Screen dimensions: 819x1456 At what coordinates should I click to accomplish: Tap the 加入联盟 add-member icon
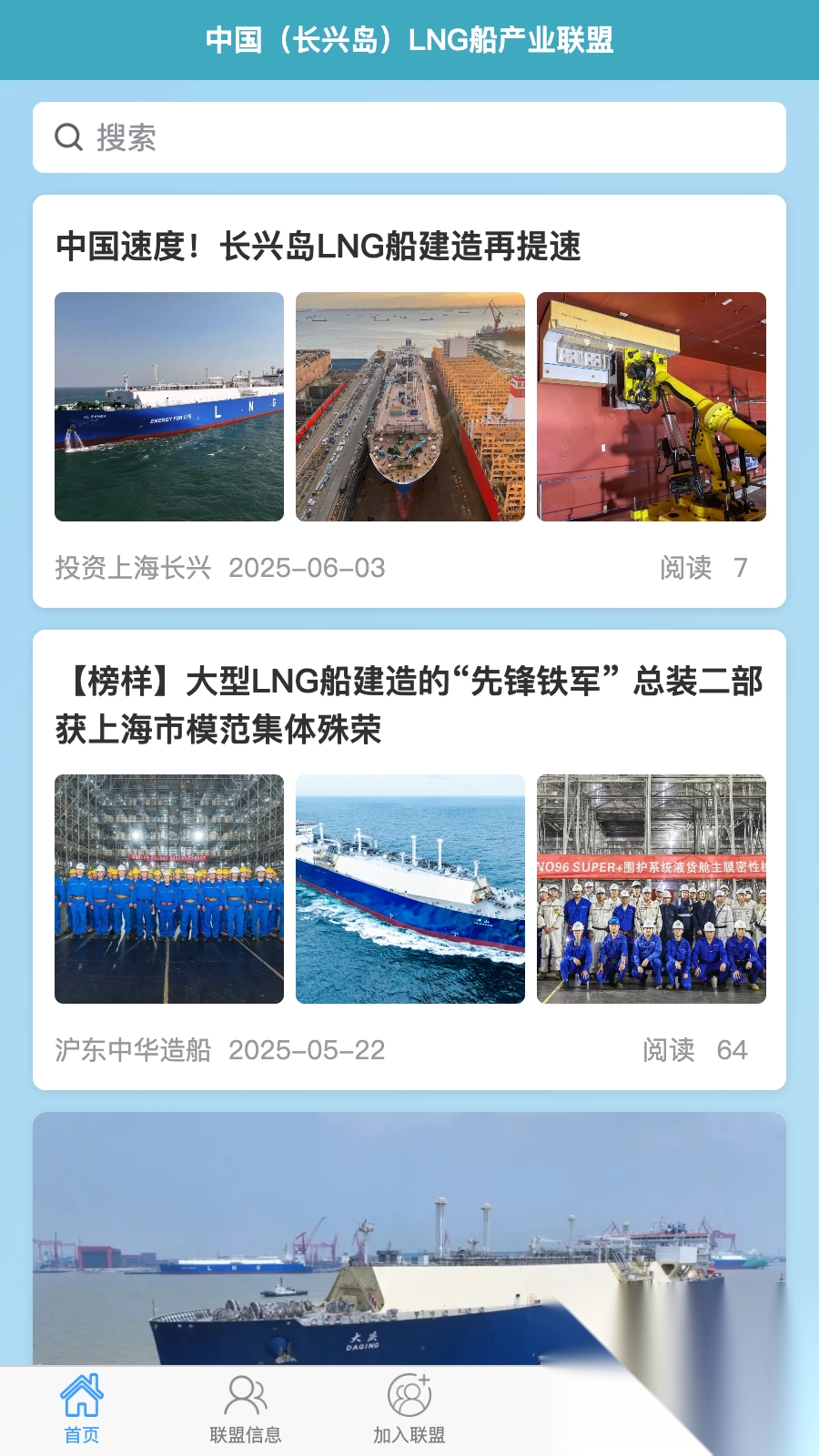pyautogui.click(x=409, y=1391)
